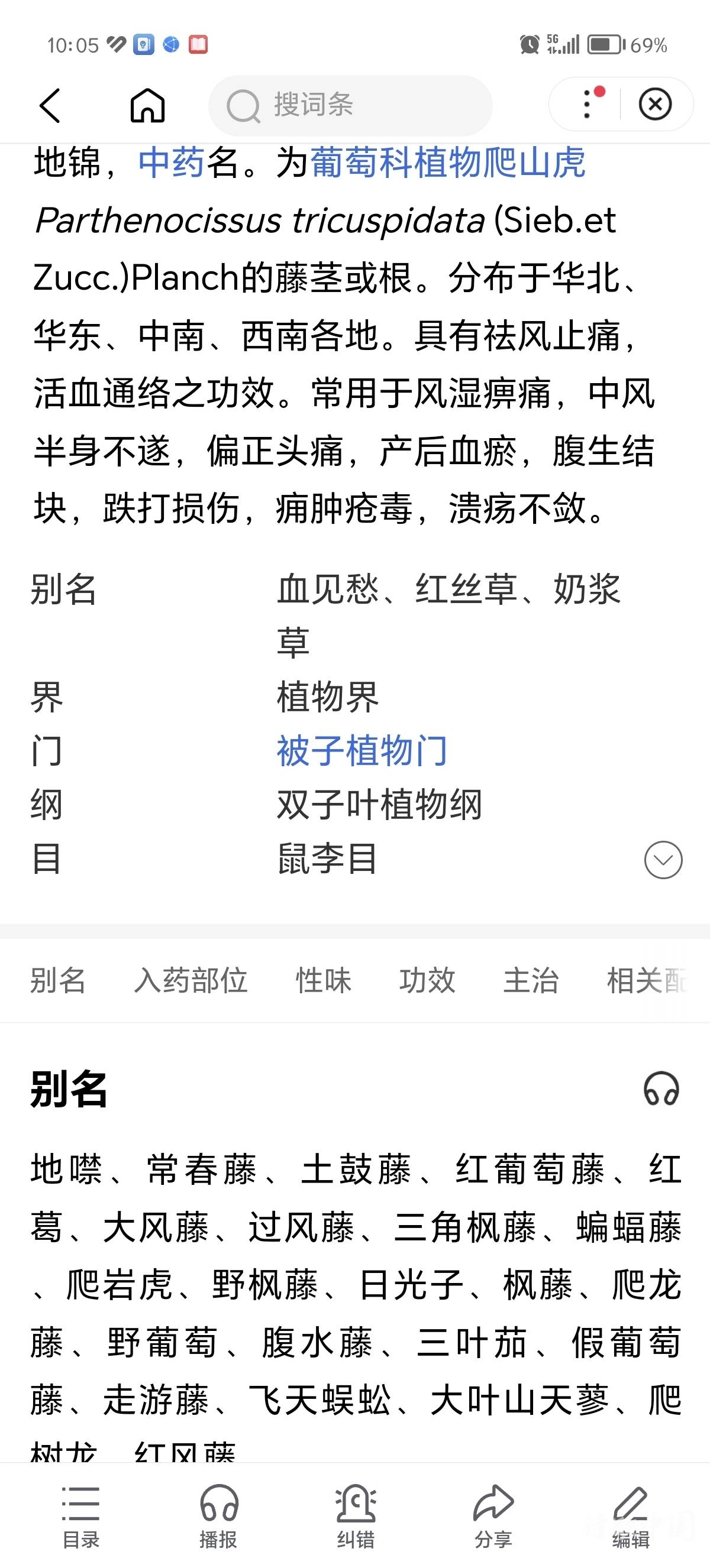Image resolution: width=710 pixels, height=1568 pixels.
Task: Jump to the 功效 section tab
Action: (x=427, y=980)
